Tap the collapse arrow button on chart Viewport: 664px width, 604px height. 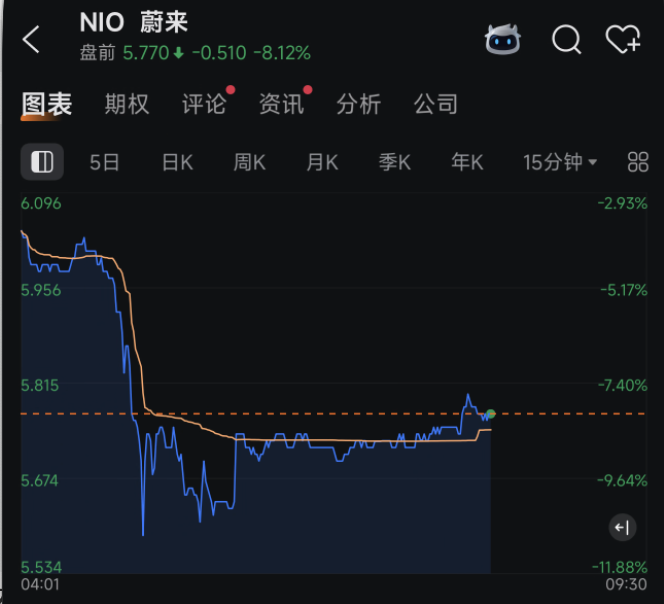point(622,527)
